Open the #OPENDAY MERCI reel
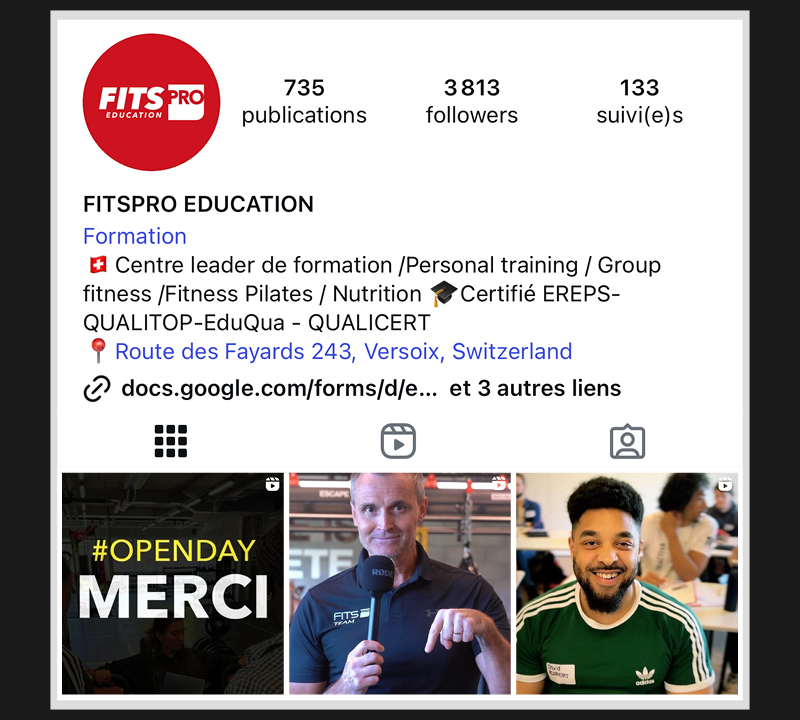800x720 pixels. click(x=173, y=584)
